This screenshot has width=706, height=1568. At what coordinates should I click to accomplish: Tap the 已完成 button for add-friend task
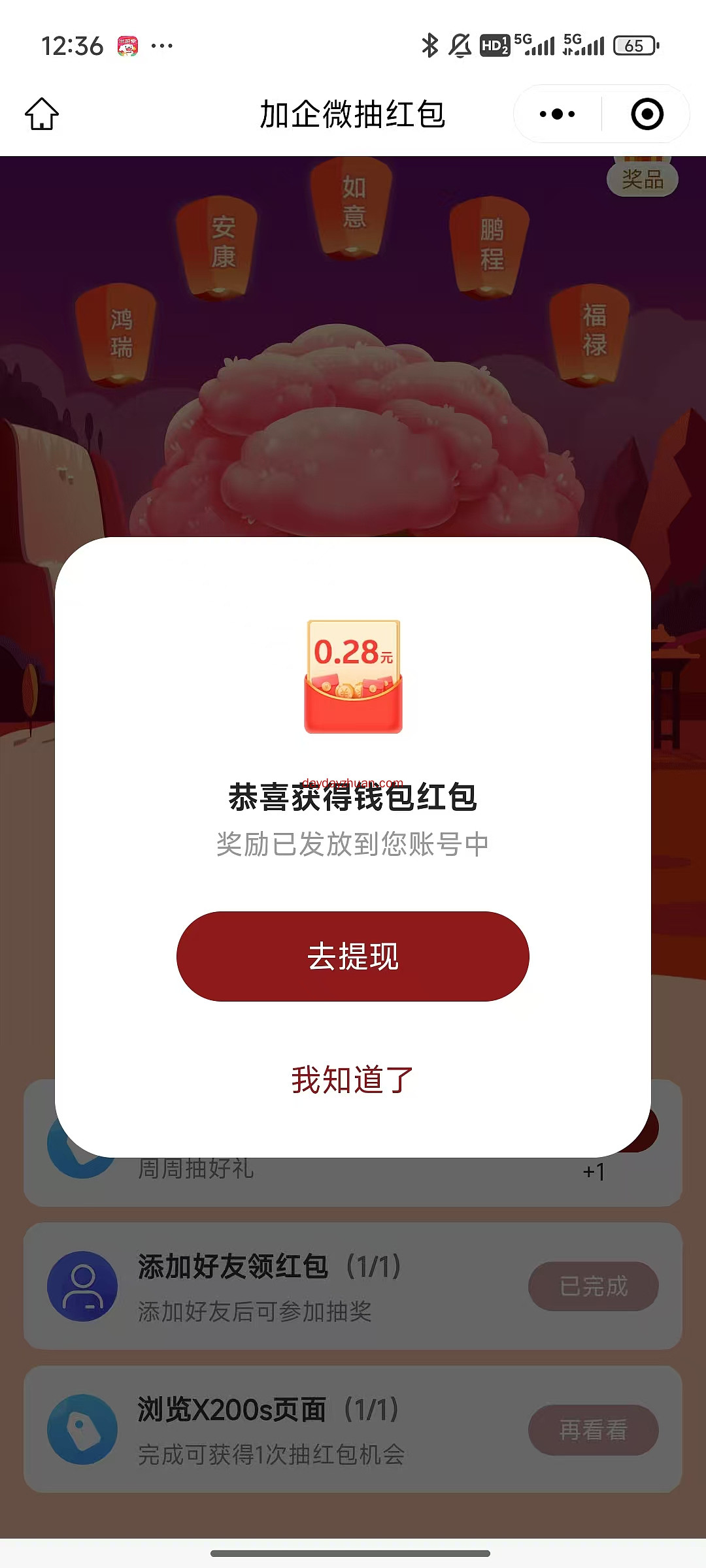tap(593, 1286)
